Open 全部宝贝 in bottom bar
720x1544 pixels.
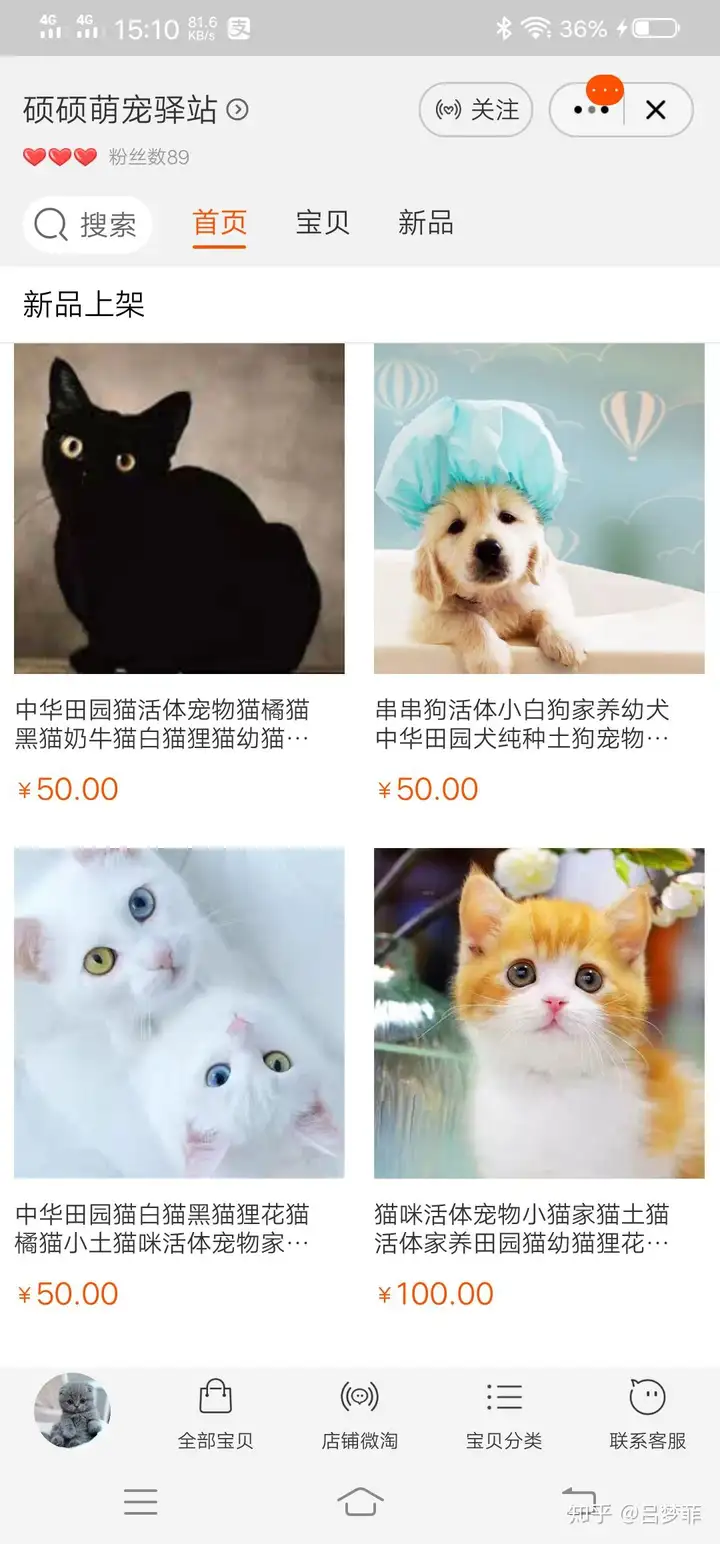[x=215, y=1414]
